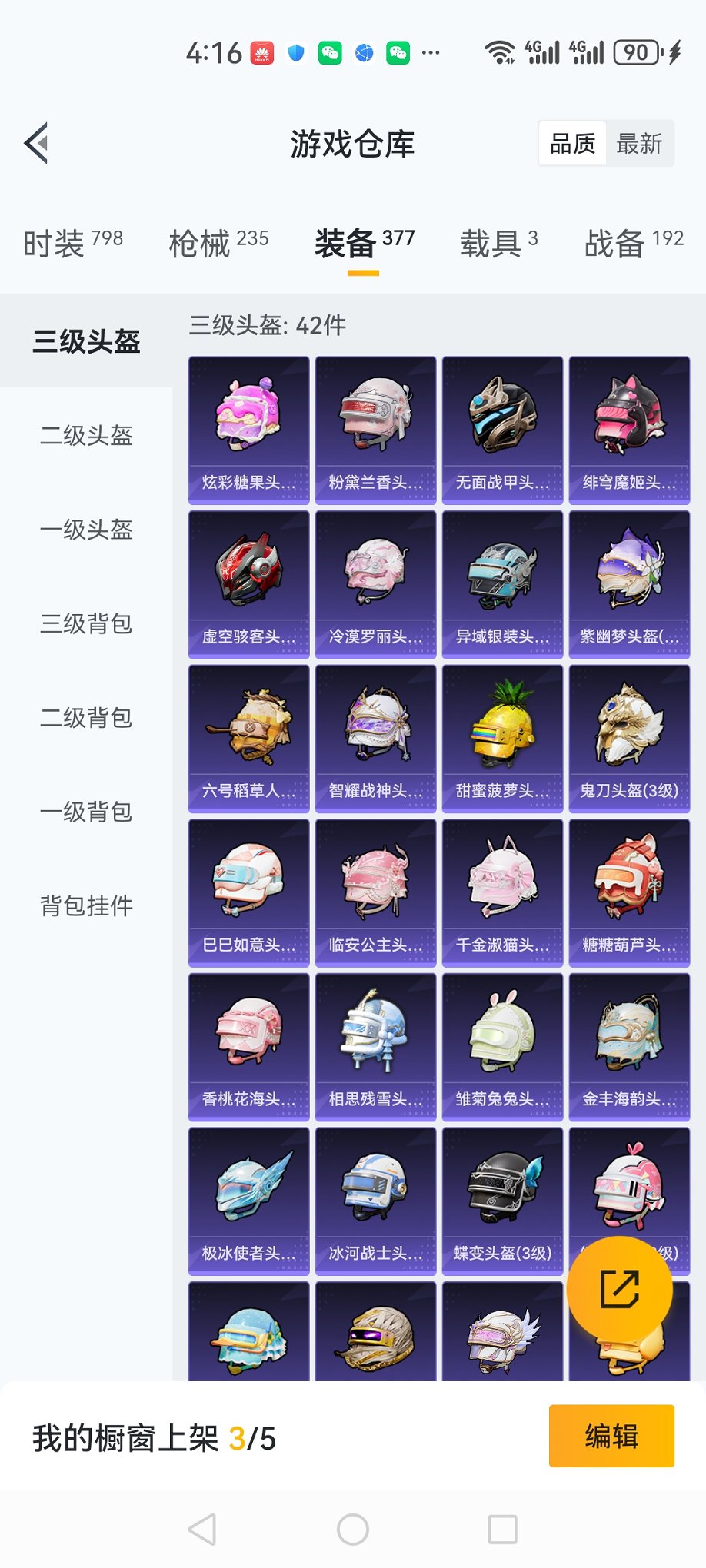Sort the warehouse by 最新
706x1568 pixels.
click(x=639, y=144)
